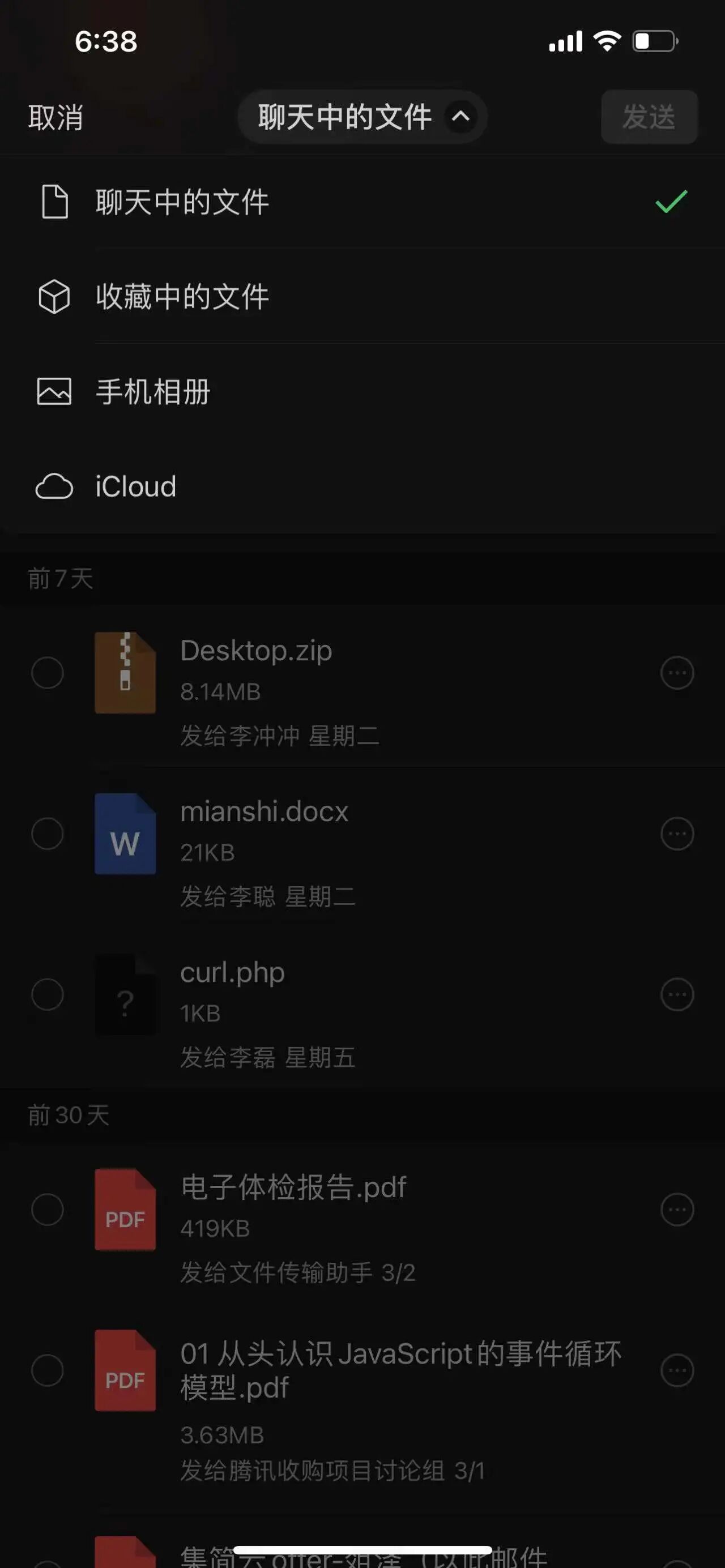Choose 收藏中的文件 as file source

pos(362,296)
